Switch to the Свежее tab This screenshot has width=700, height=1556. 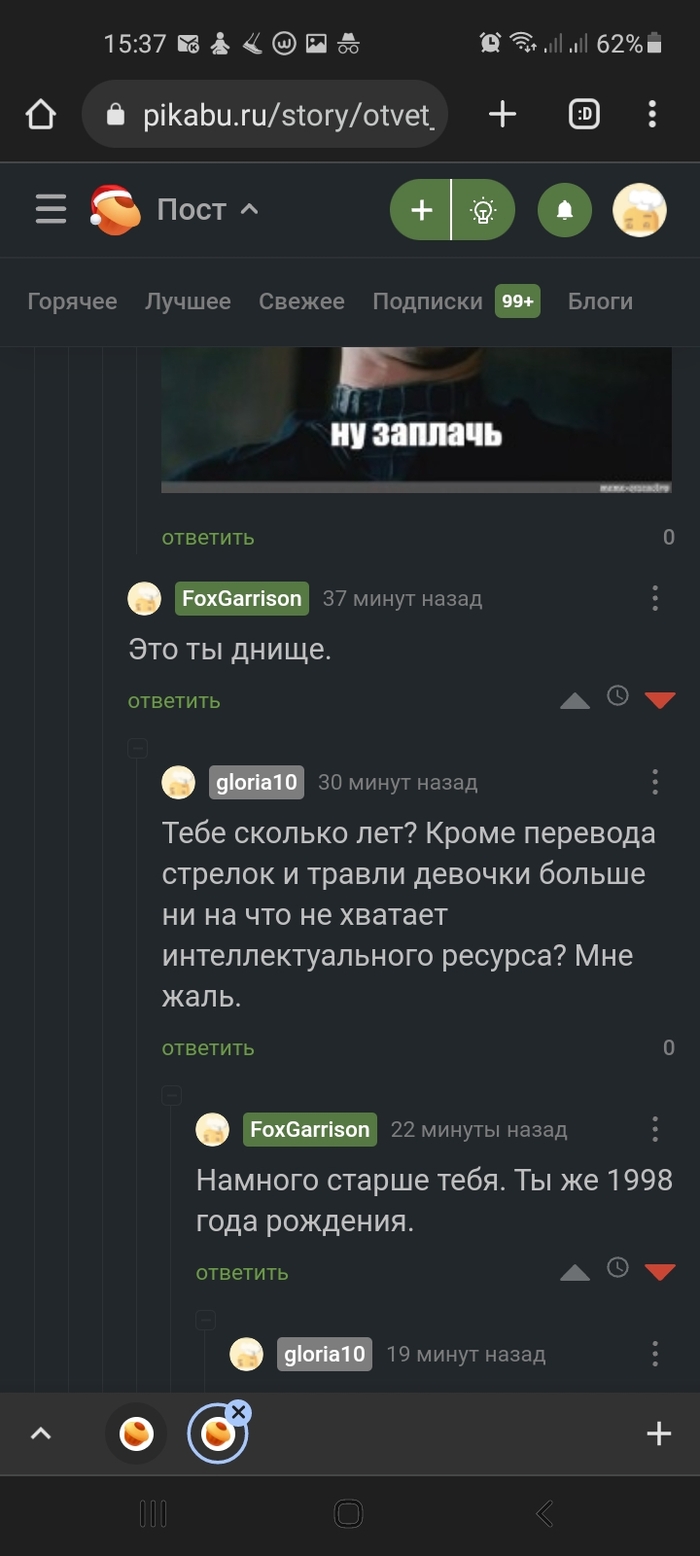[x=301, y=301]
